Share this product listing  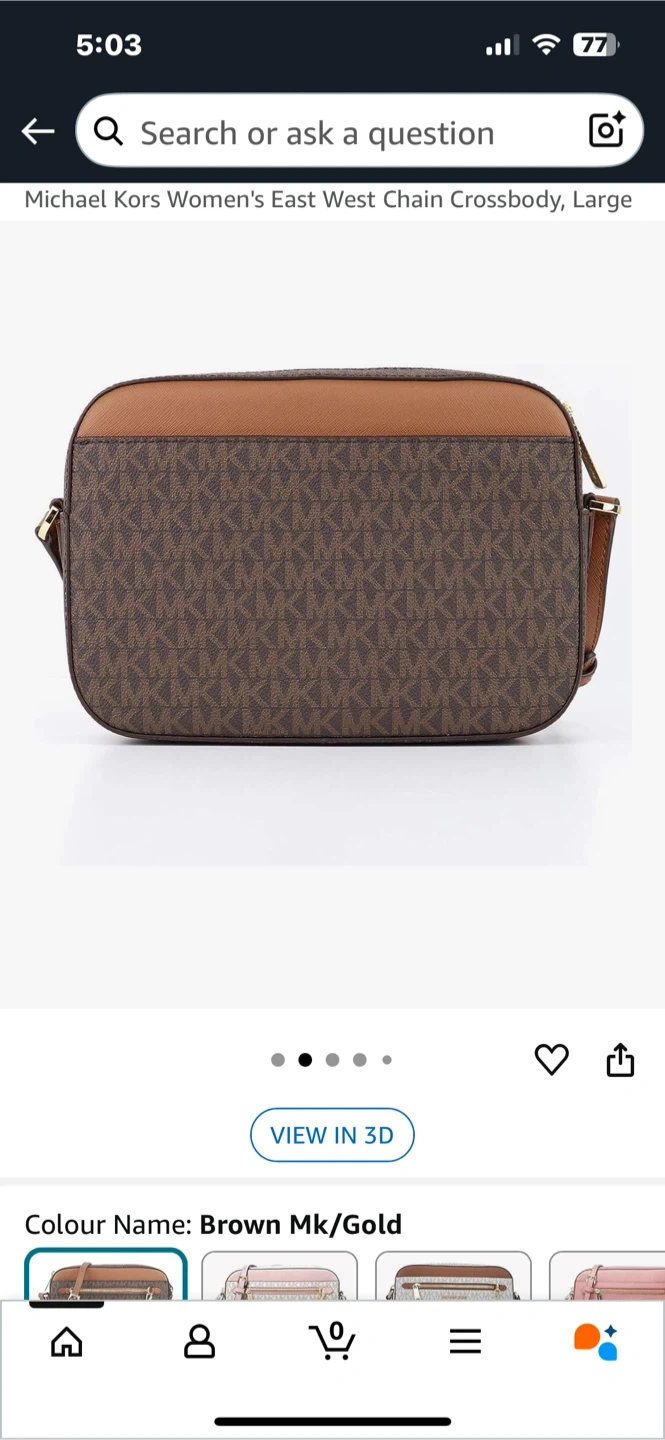click(620, 1059)
